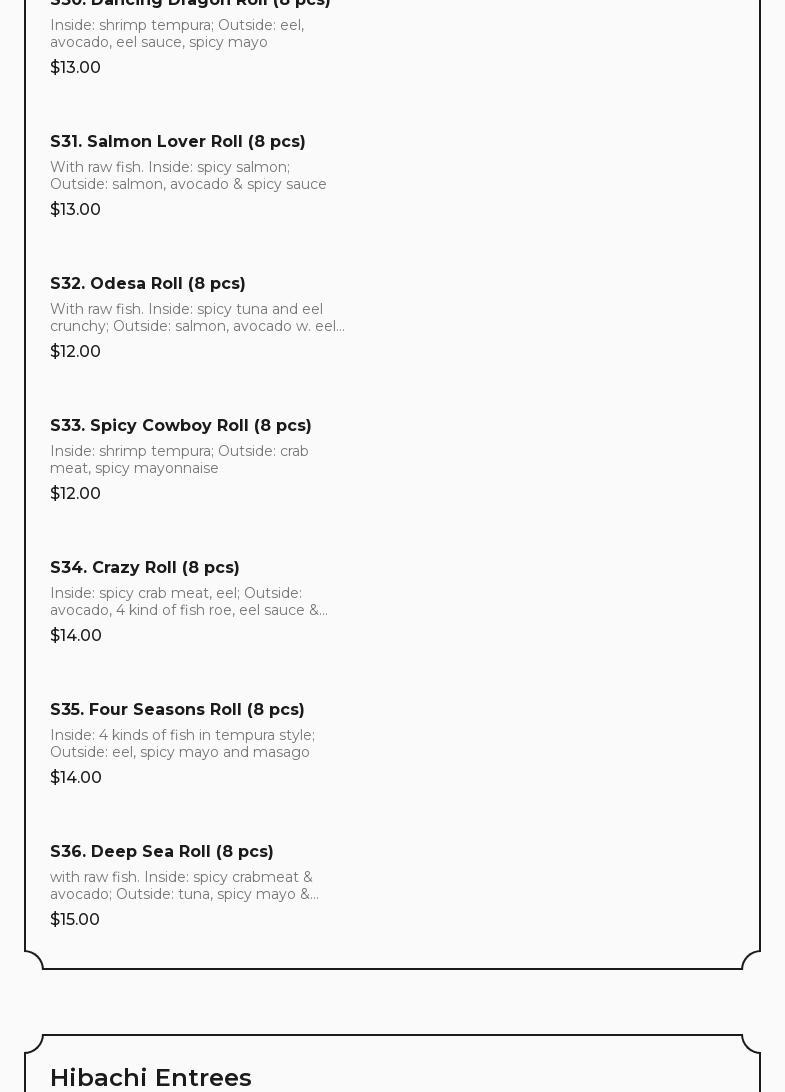Choose S33. Spicy Cowboy Roll
Viewport: 785px width, 1092px height.
(x=181, y=426)
